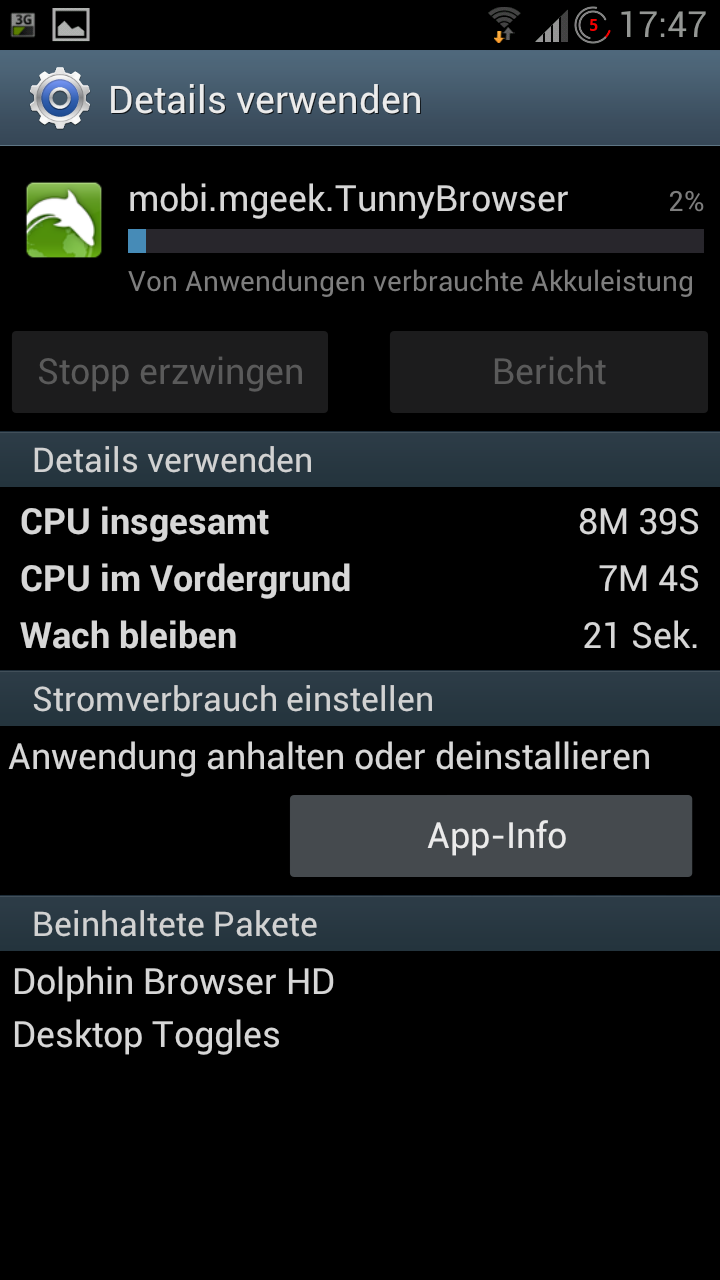Tap the Bericht button
The image size is (720, 1280).
(549, 372)
